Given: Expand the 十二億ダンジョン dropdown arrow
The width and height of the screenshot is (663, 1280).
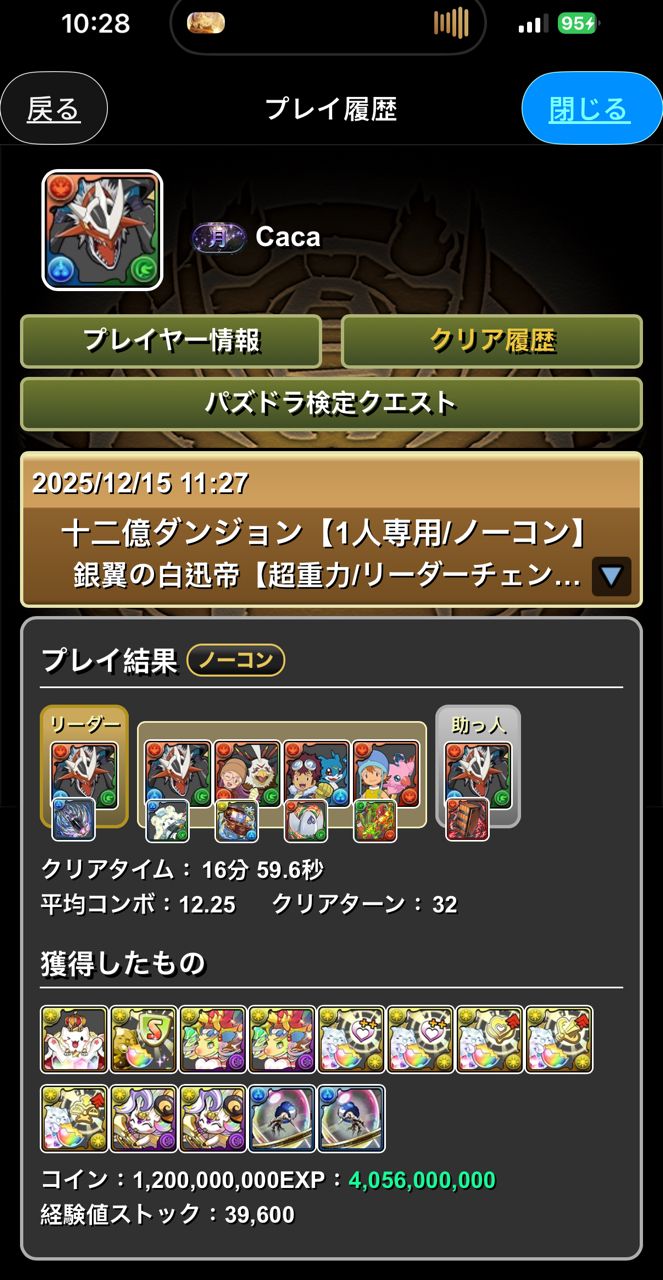Looking at the screenshot, I should coord(611,576).
